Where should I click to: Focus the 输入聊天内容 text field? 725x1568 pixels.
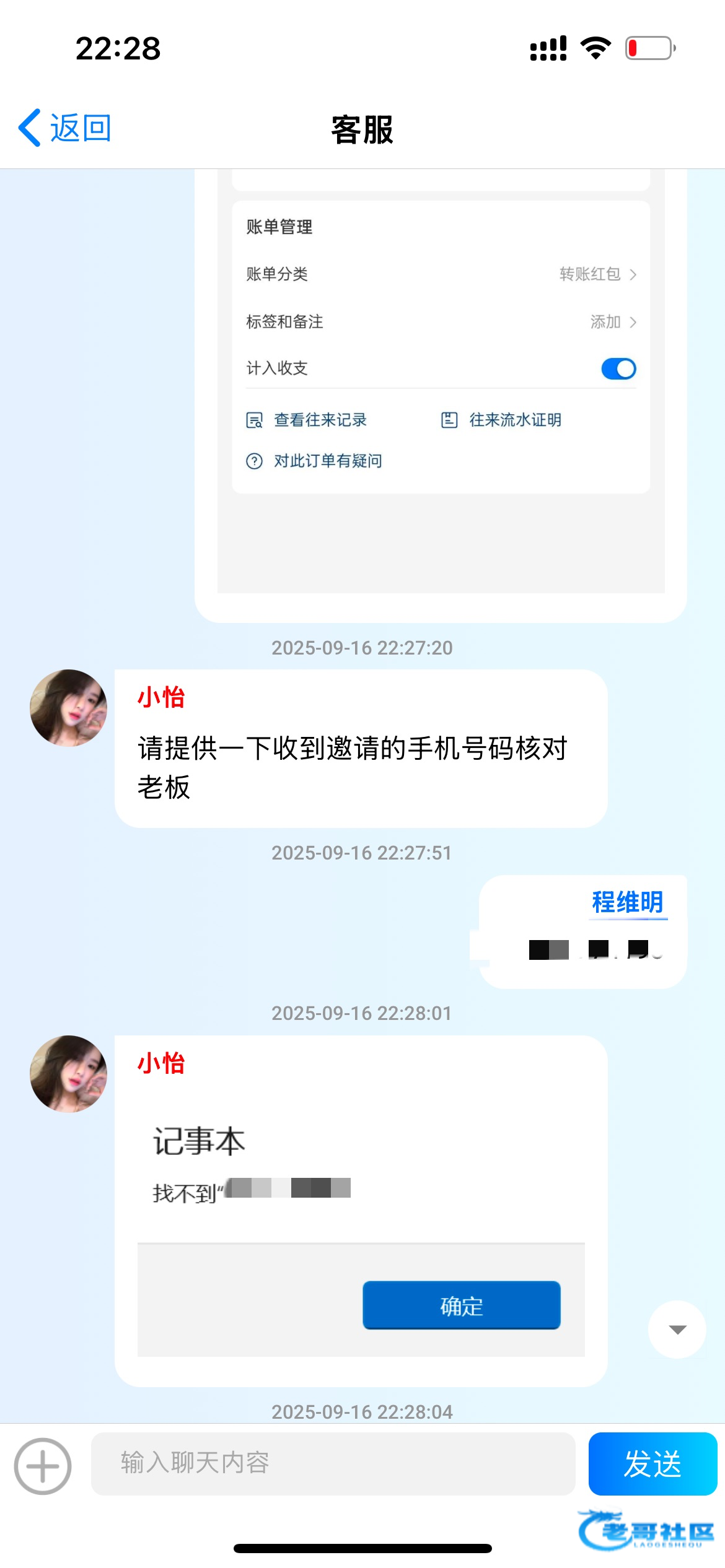[333, 1463]
